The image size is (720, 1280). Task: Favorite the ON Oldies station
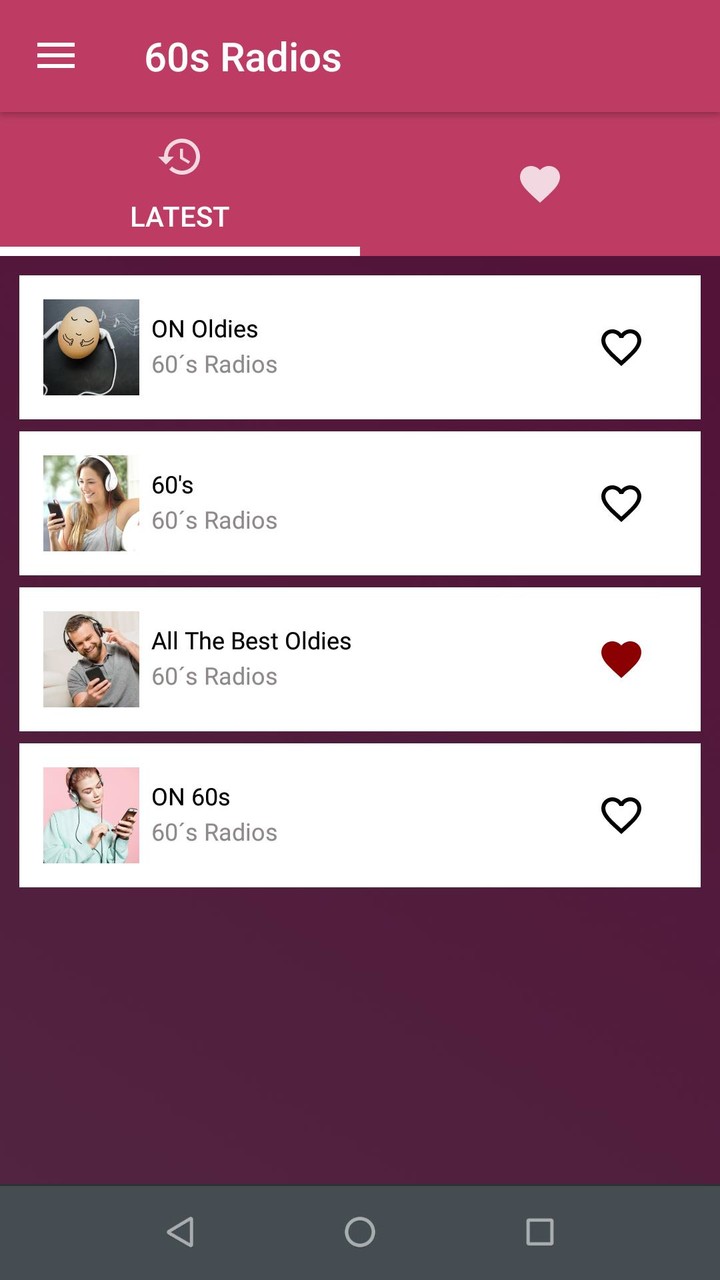pos(621,347)
